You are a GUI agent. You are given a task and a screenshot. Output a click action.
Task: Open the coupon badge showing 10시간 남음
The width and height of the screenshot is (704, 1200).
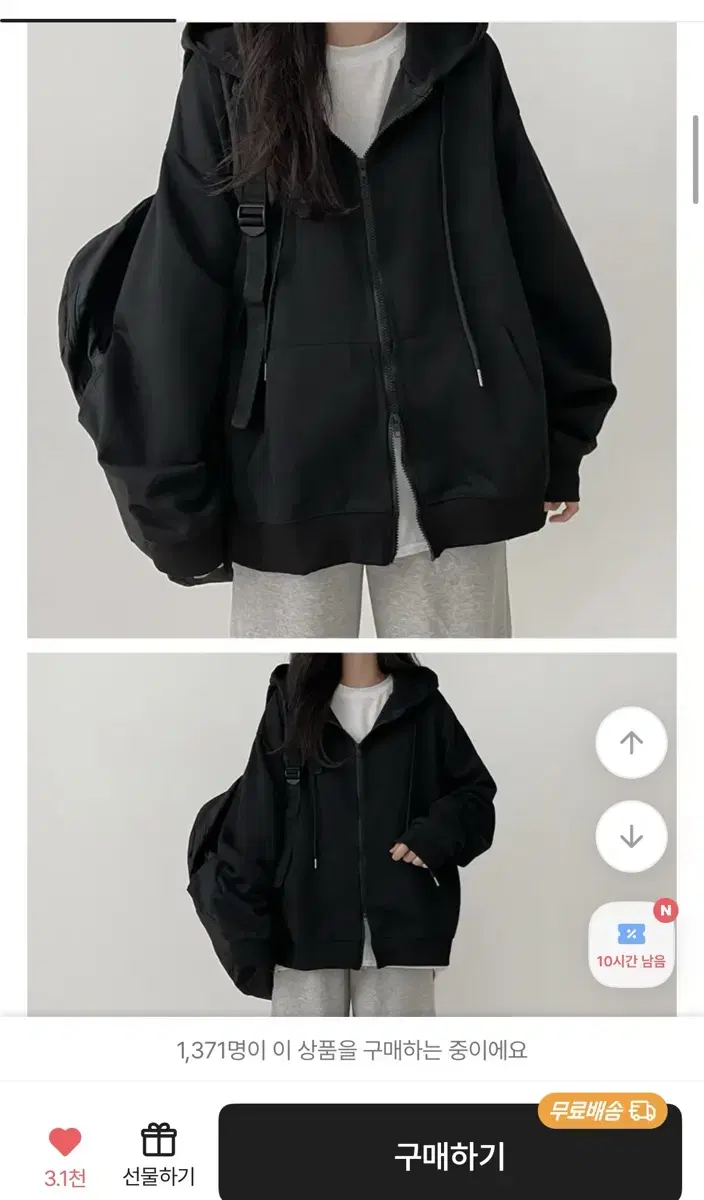[x=631, y=944]
